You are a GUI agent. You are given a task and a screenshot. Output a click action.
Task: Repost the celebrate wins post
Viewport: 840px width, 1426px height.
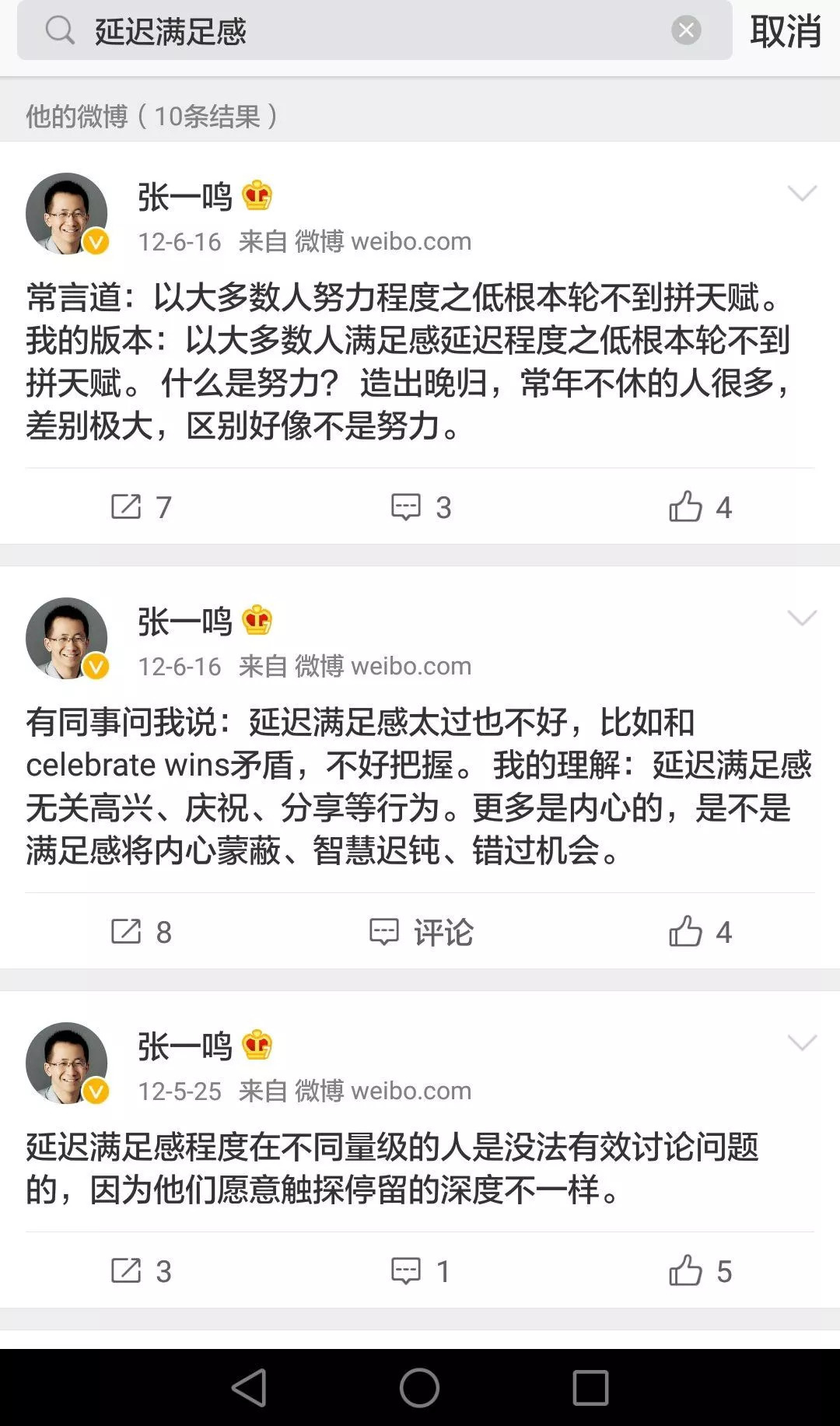(x=141, y=932)
